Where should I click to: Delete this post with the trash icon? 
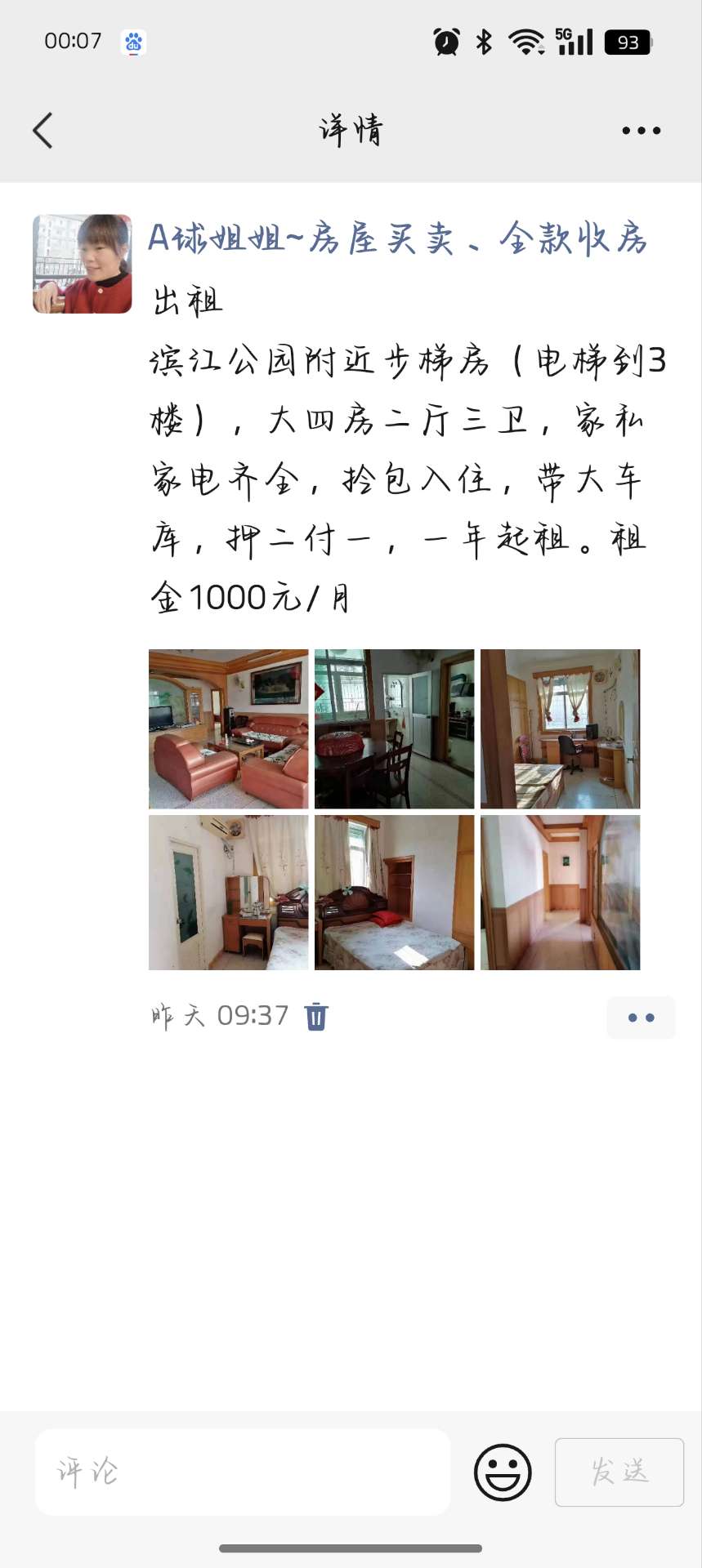(316, 1017)
